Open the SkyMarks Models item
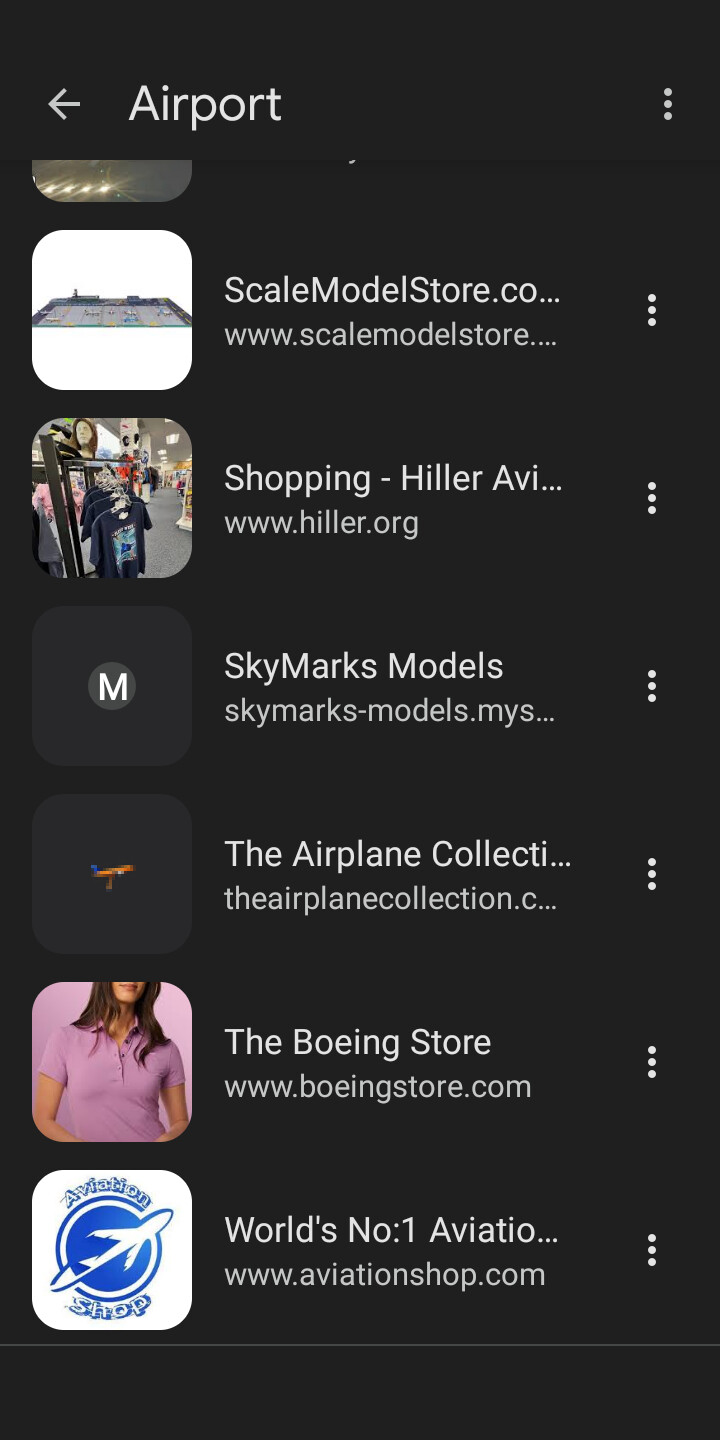Screen dimensions: 720x1440 pyautogui.click(x=392, y=686)
